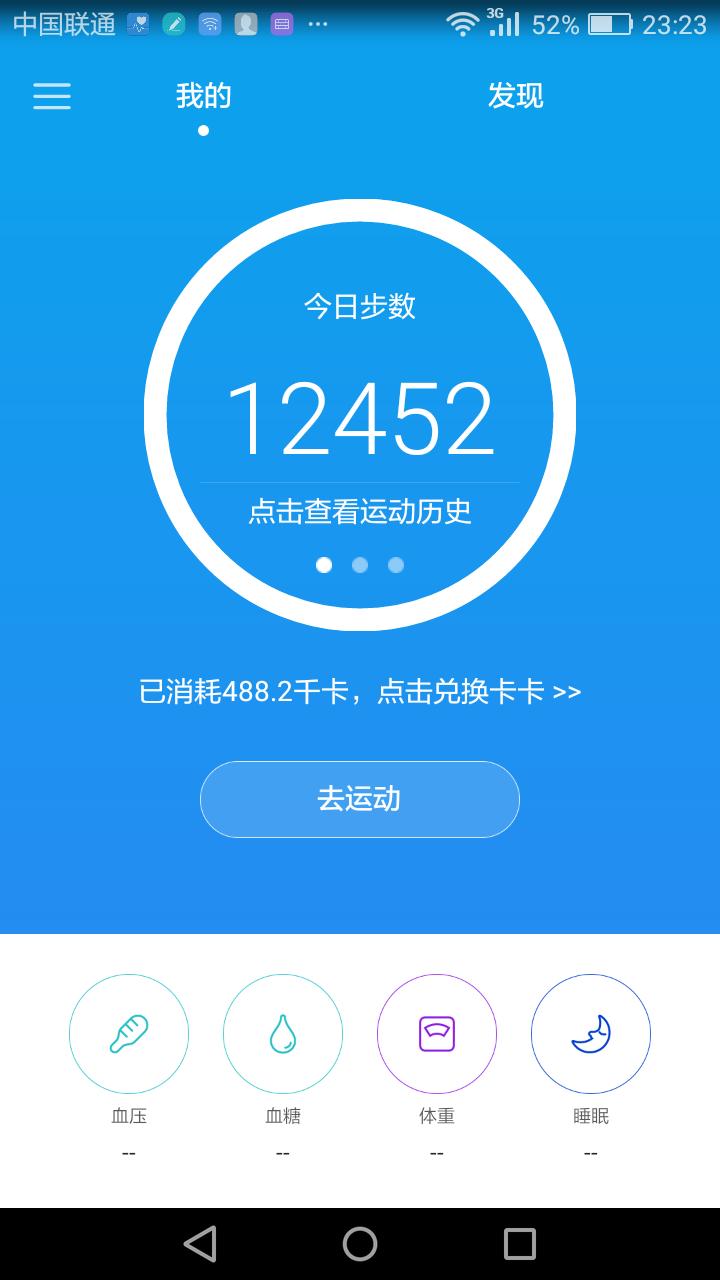The width and height of the screenshot is (720, 1280).
Task: Switch to the 发现 (Discover) tab
Action: pyautogui.click(x=514, y=96)
